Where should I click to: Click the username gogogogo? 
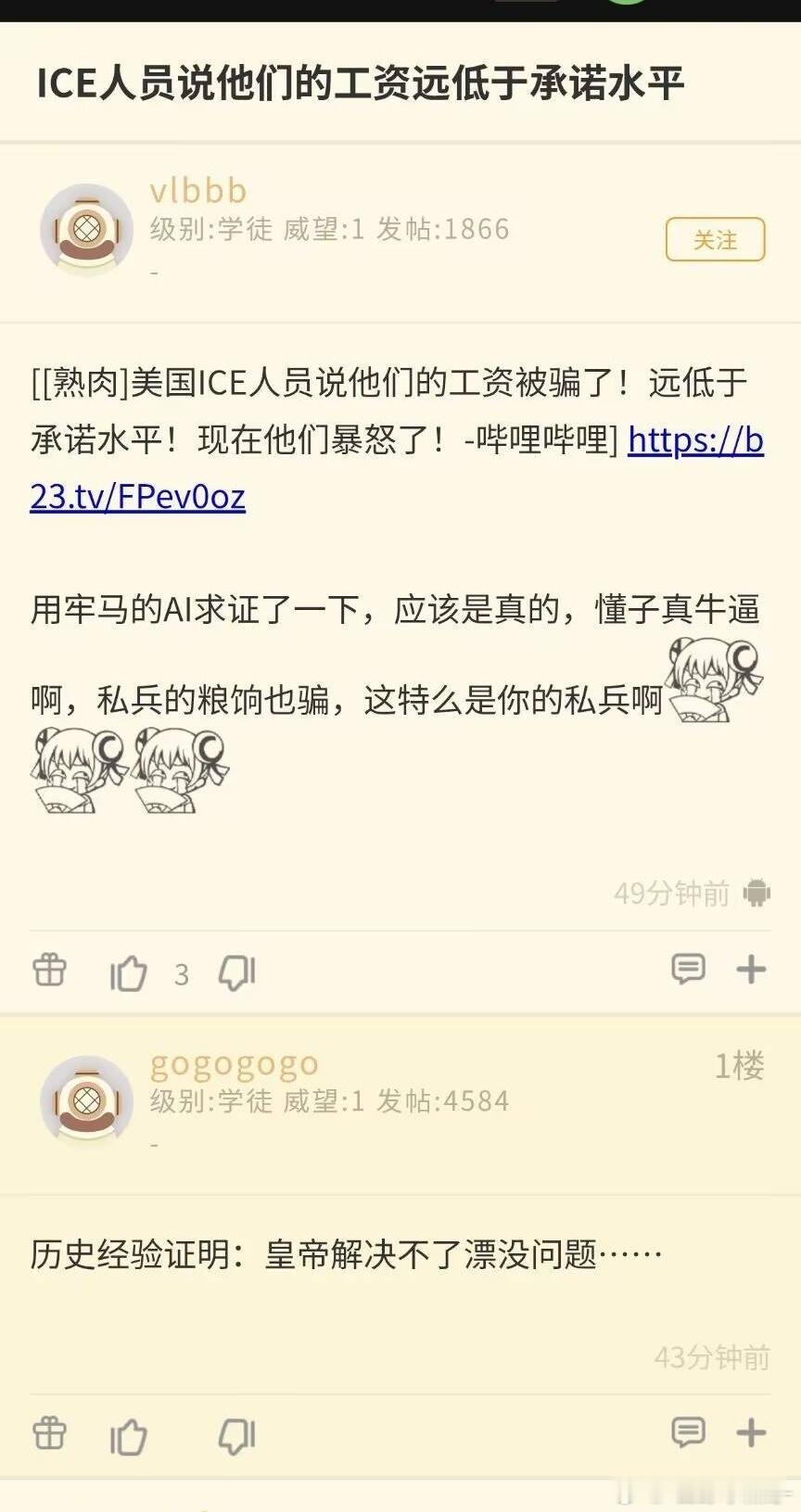[x=234, y=1064]
